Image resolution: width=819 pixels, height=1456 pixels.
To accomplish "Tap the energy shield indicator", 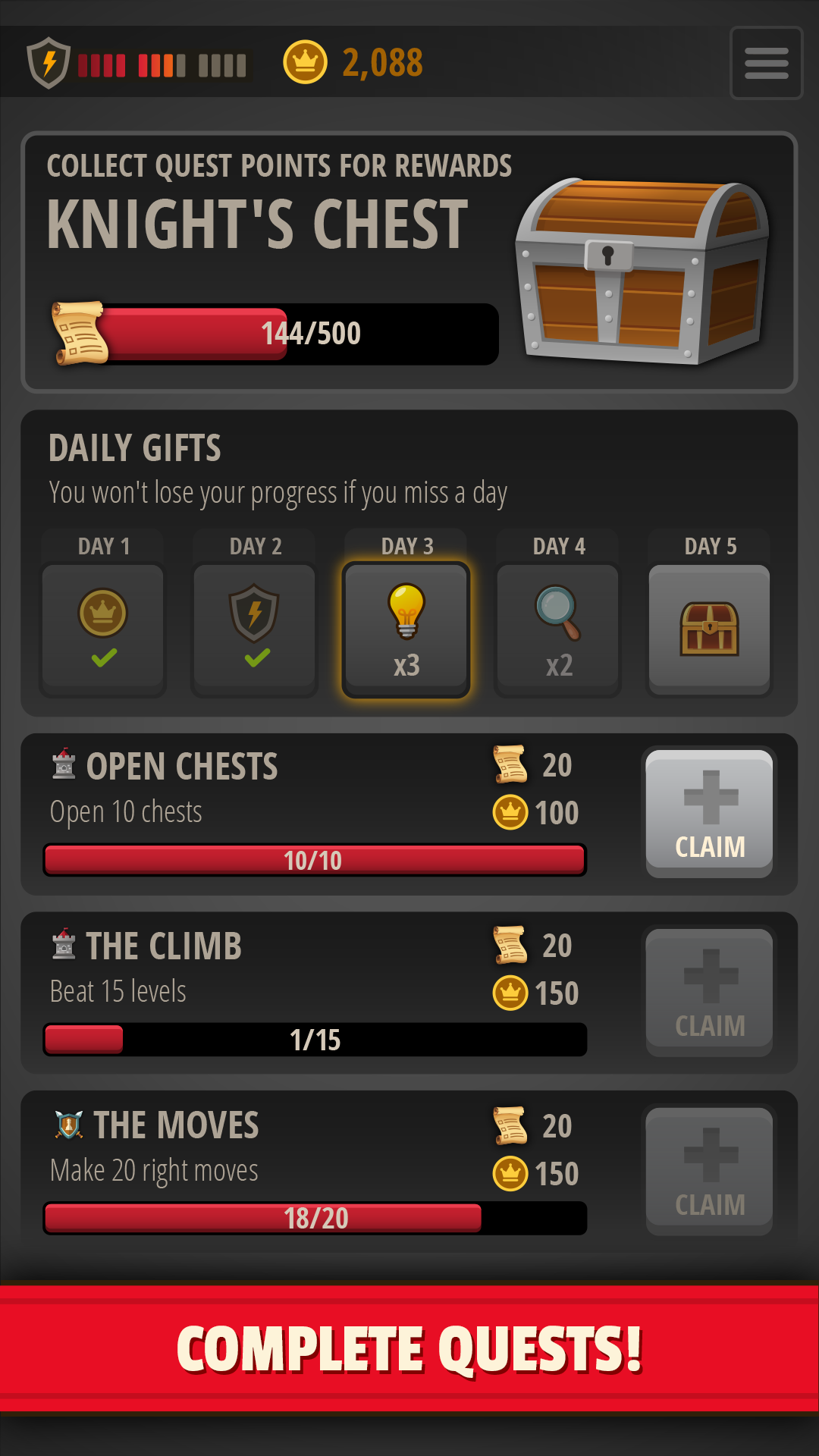I will pyautogui.click(x=50, y=63).
